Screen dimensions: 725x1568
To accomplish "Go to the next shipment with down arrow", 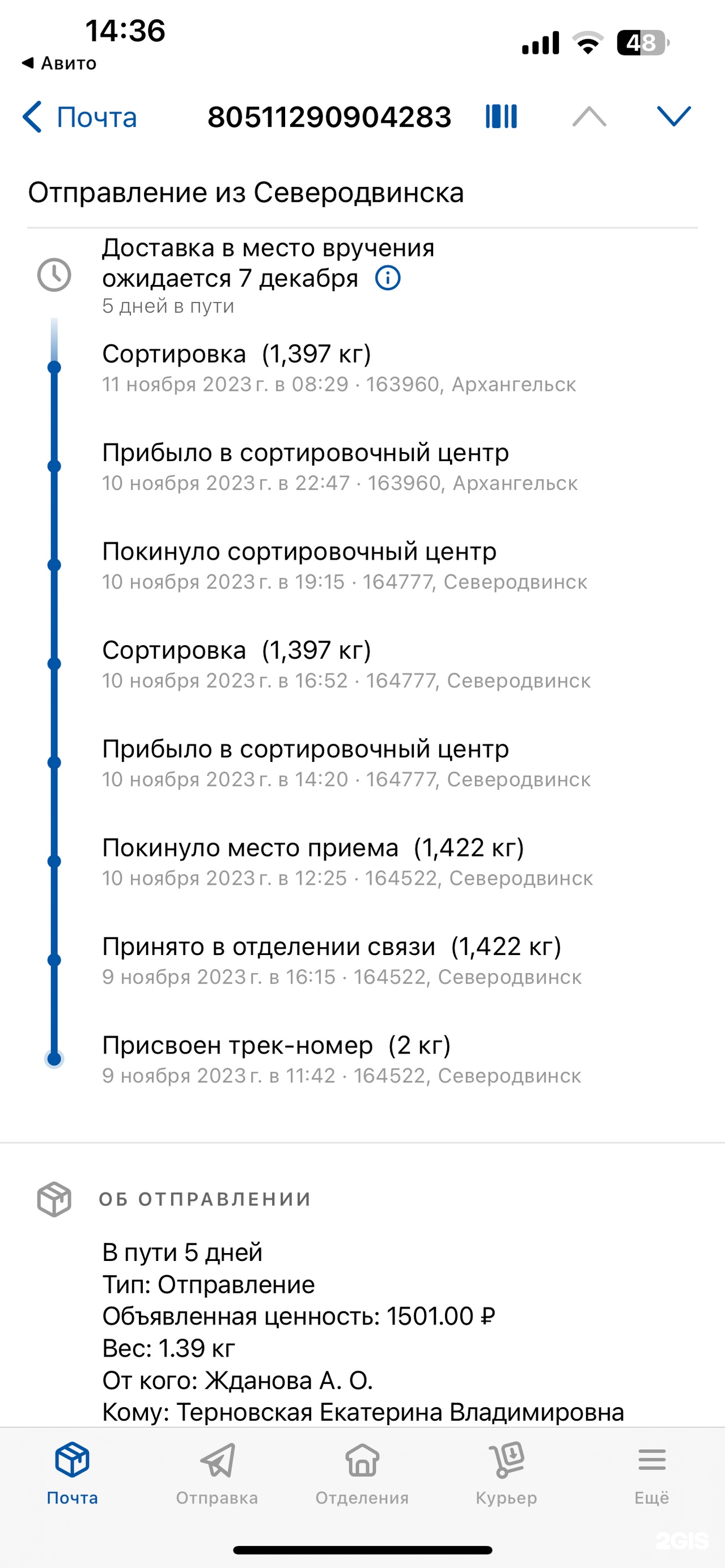I will click(x=673, y=116).
